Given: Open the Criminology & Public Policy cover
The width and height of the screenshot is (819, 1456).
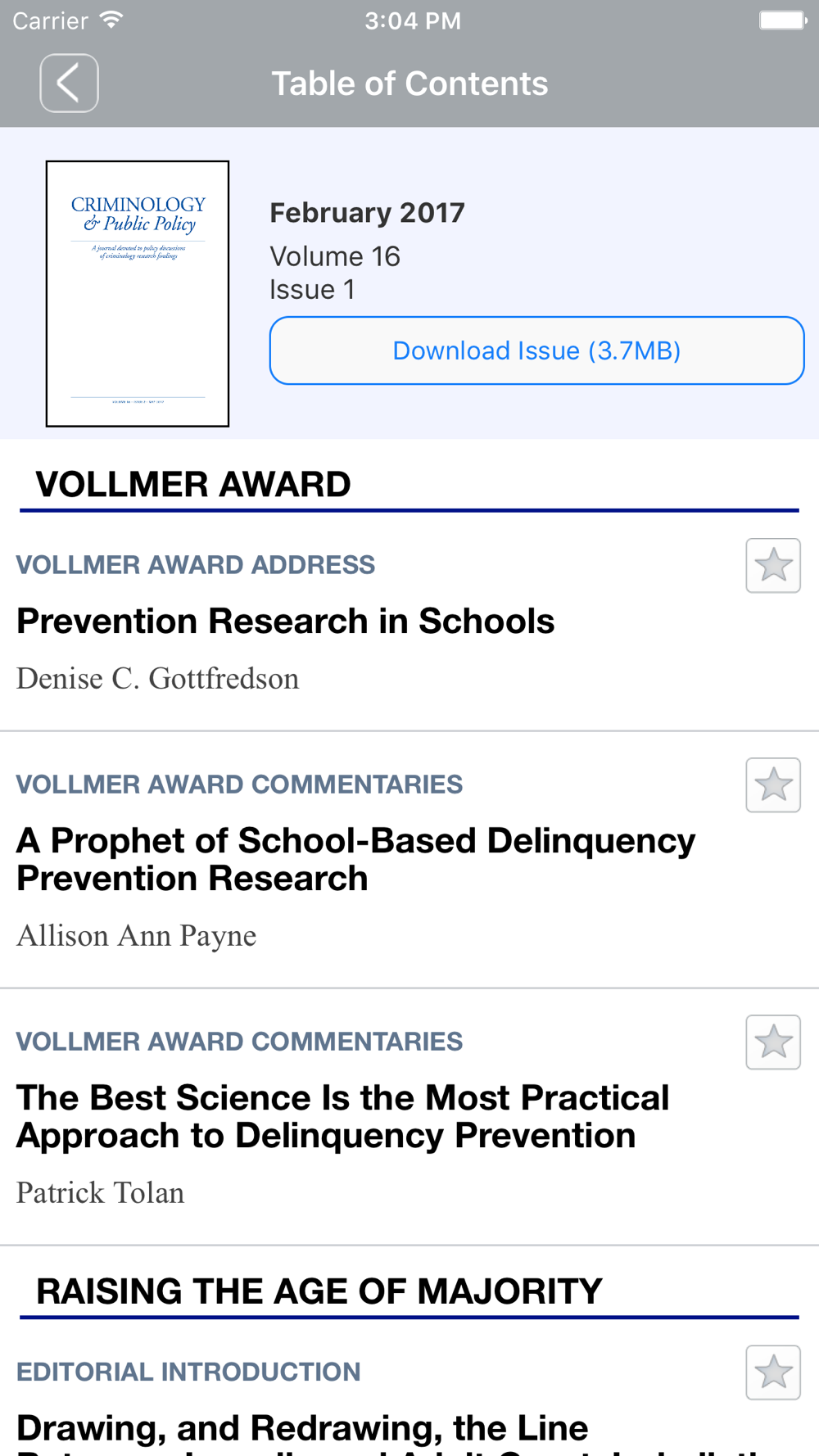Looking at the screenshot, I should (138, 293).
